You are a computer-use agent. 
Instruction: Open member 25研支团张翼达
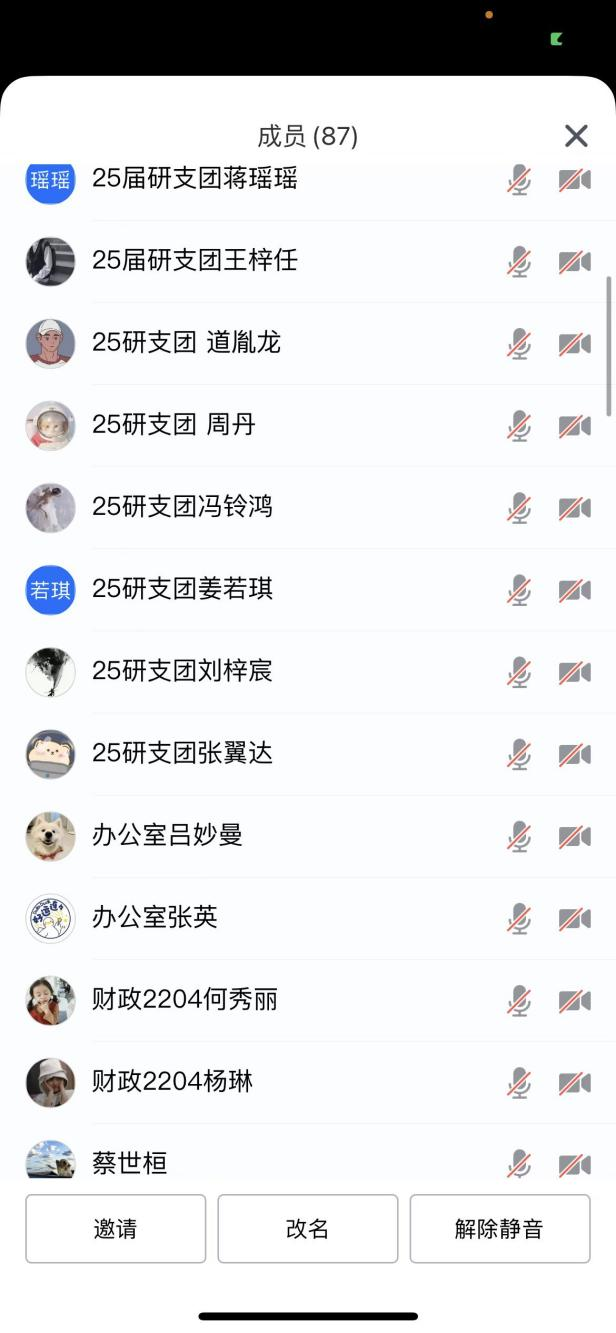click(182, 753)
